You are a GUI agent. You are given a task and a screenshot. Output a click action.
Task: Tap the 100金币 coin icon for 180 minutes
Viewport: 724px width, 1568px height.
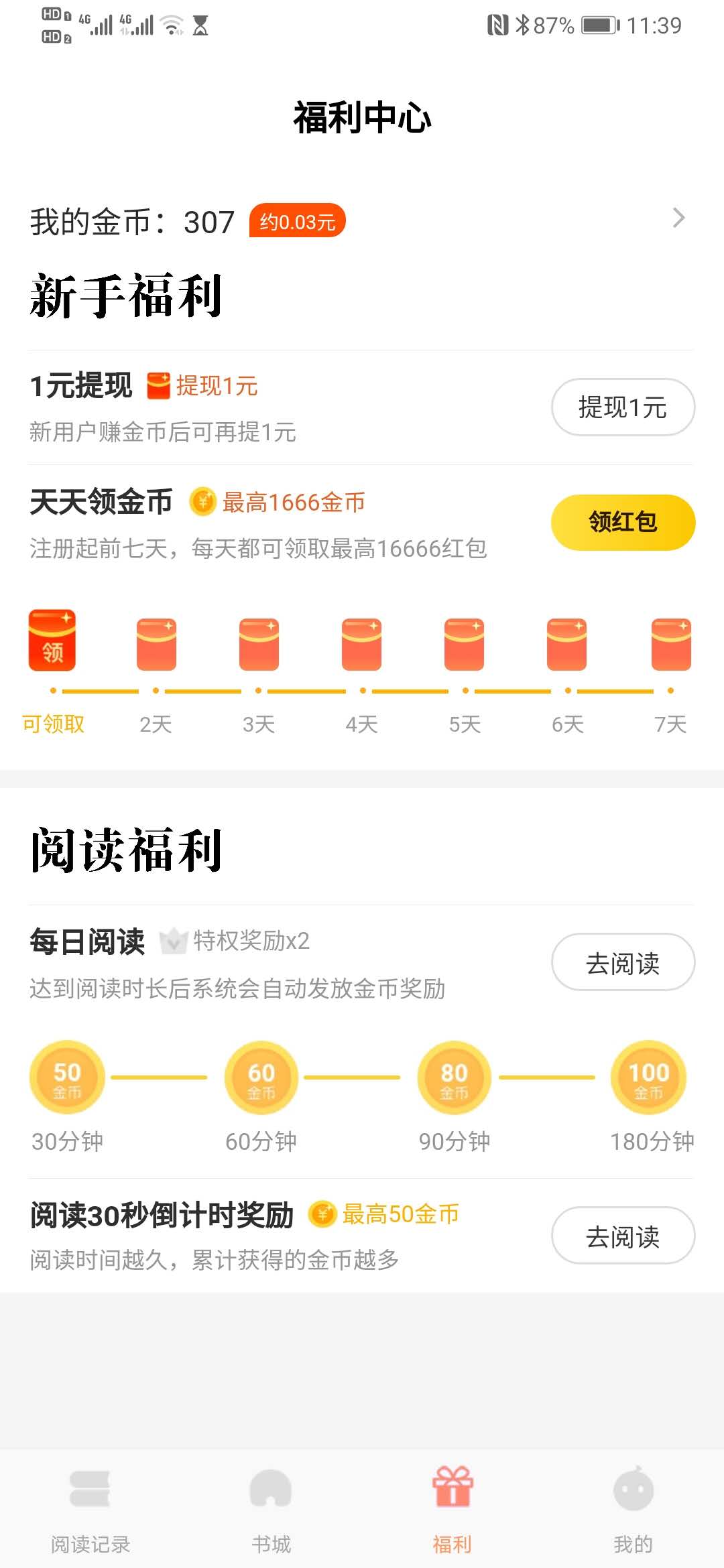click(649, 1077)
